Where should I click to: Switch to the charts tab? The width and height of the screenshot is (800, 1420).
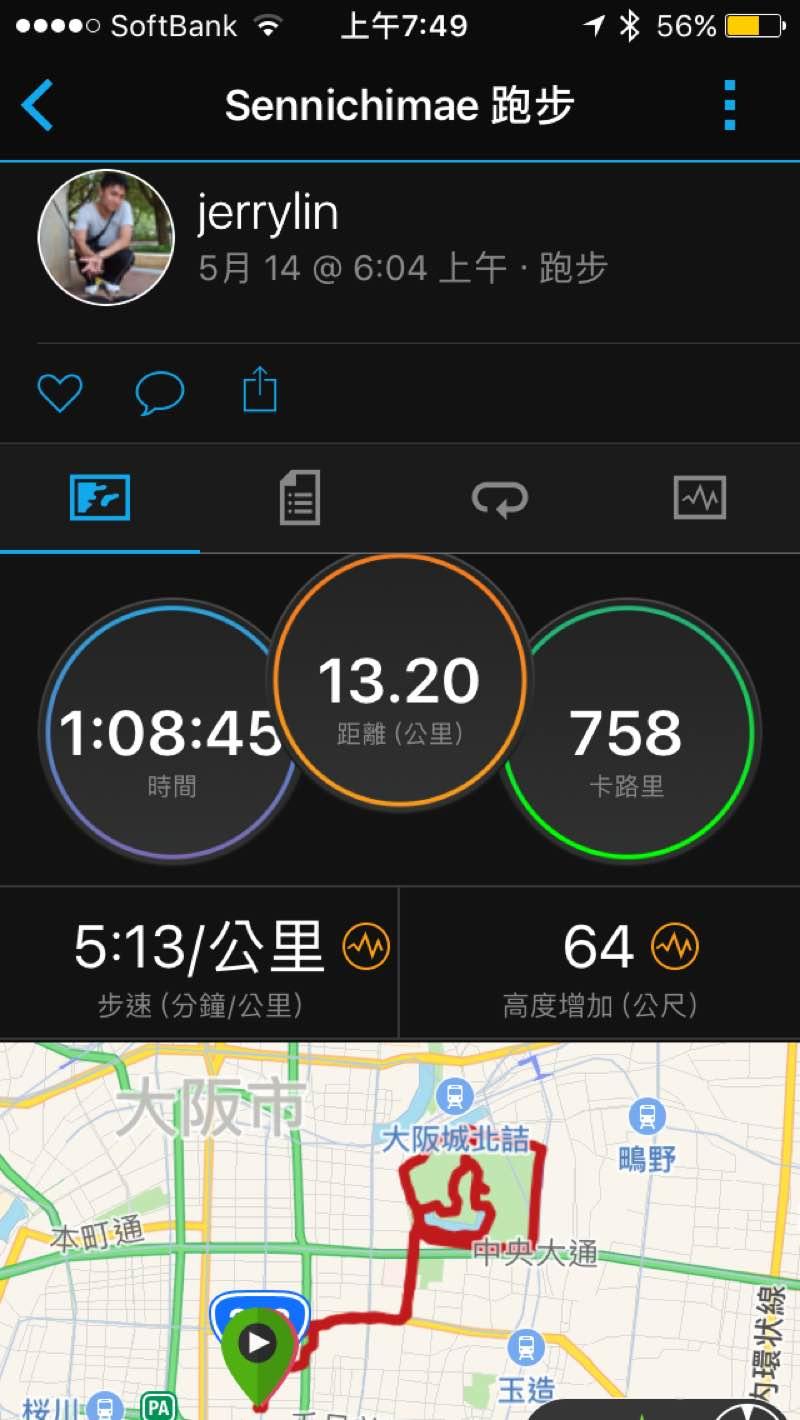pyautogui.click(x=699, y=497)
